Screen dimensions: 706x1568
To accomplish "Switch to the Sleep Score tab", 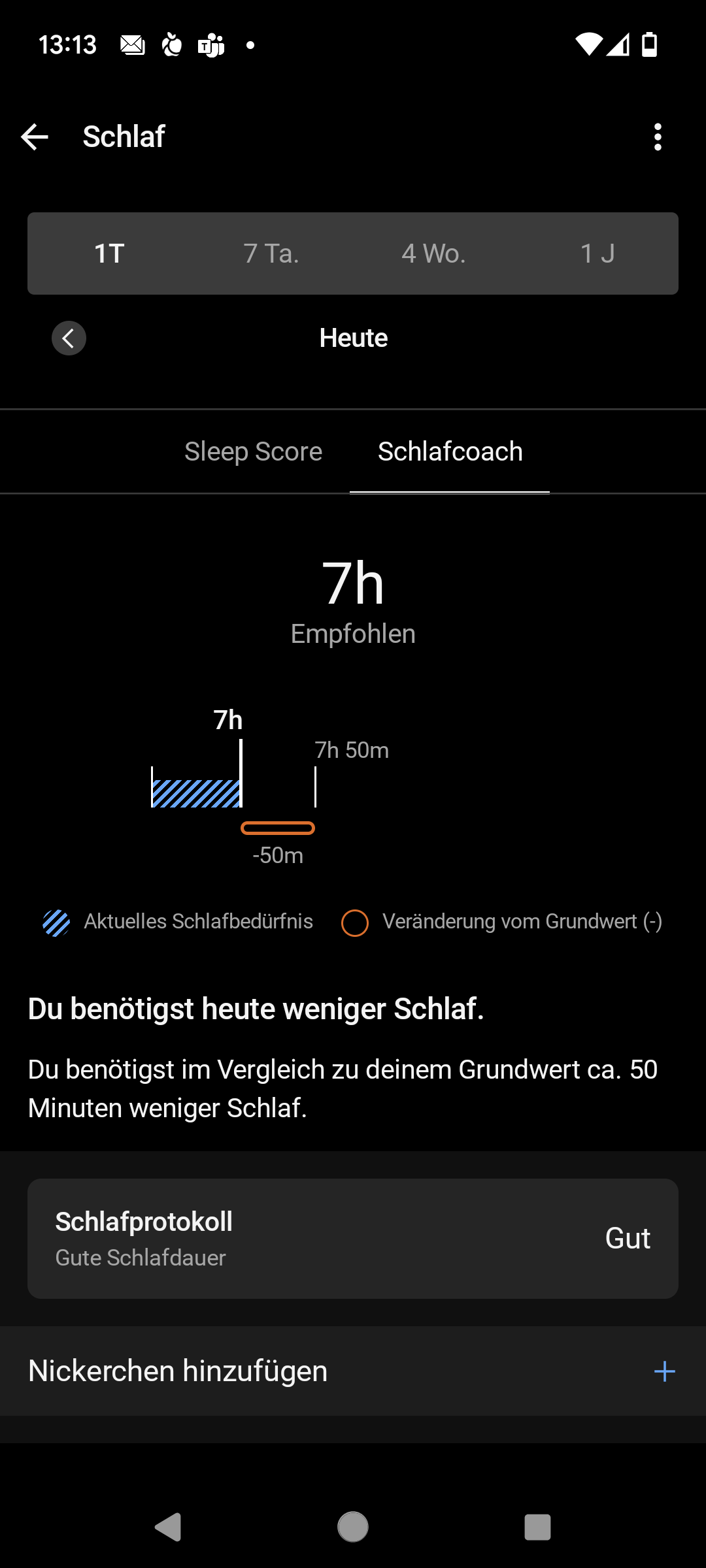I will coord(253,451).
